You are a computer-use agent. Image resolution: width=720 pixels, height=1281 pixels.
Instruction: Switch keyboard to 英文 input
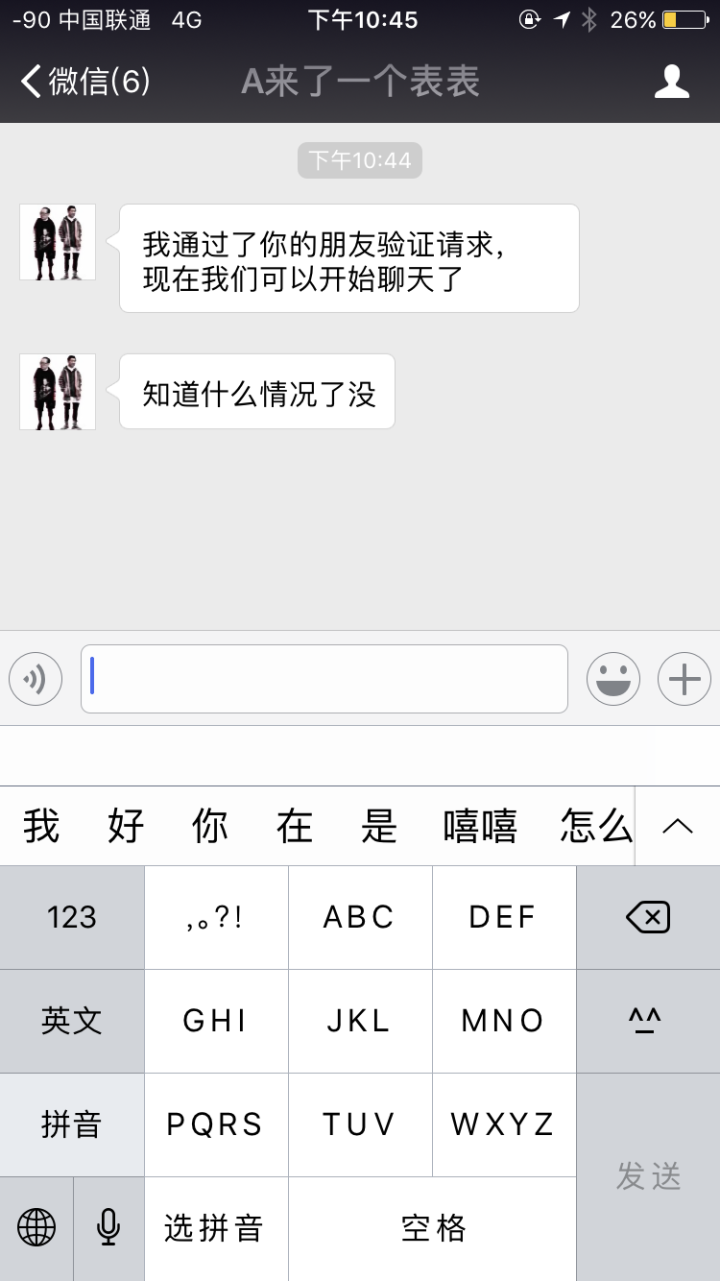pos(72,1021)
